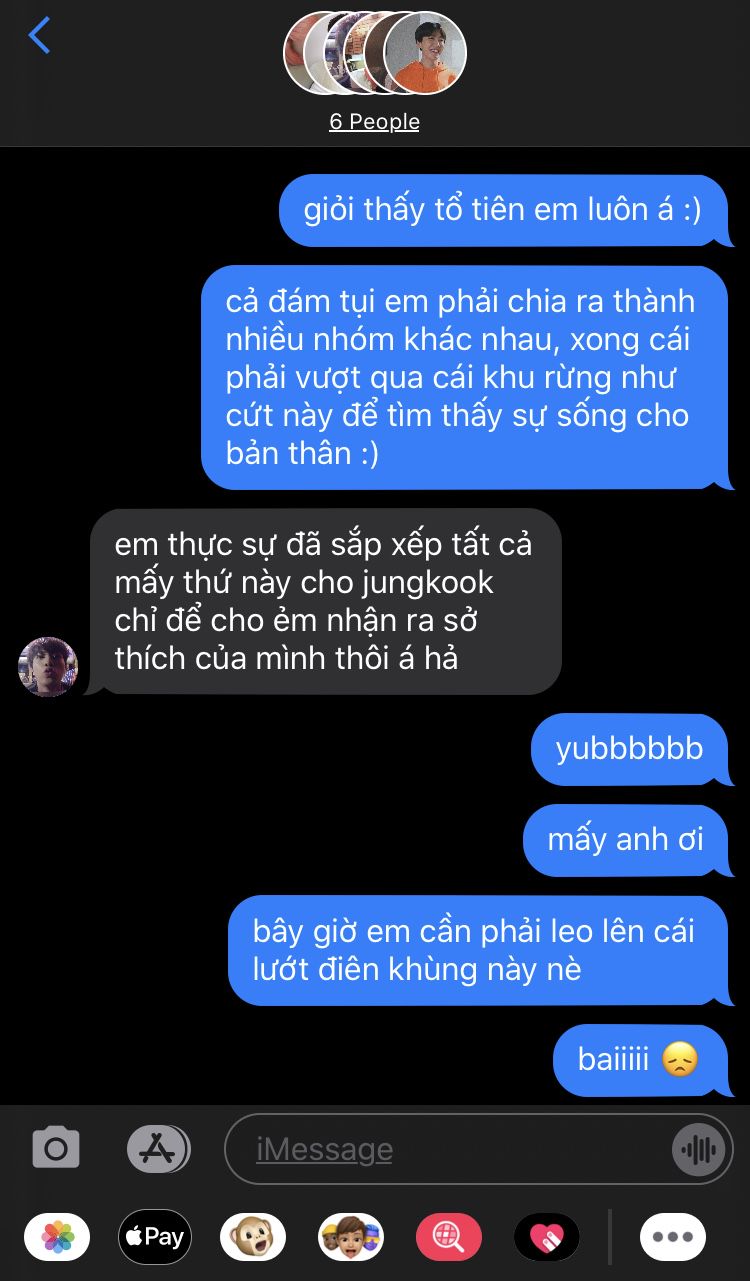The image size is (750, 1281).
Task: Open more iMessage apps
Action: point(673,1237)
